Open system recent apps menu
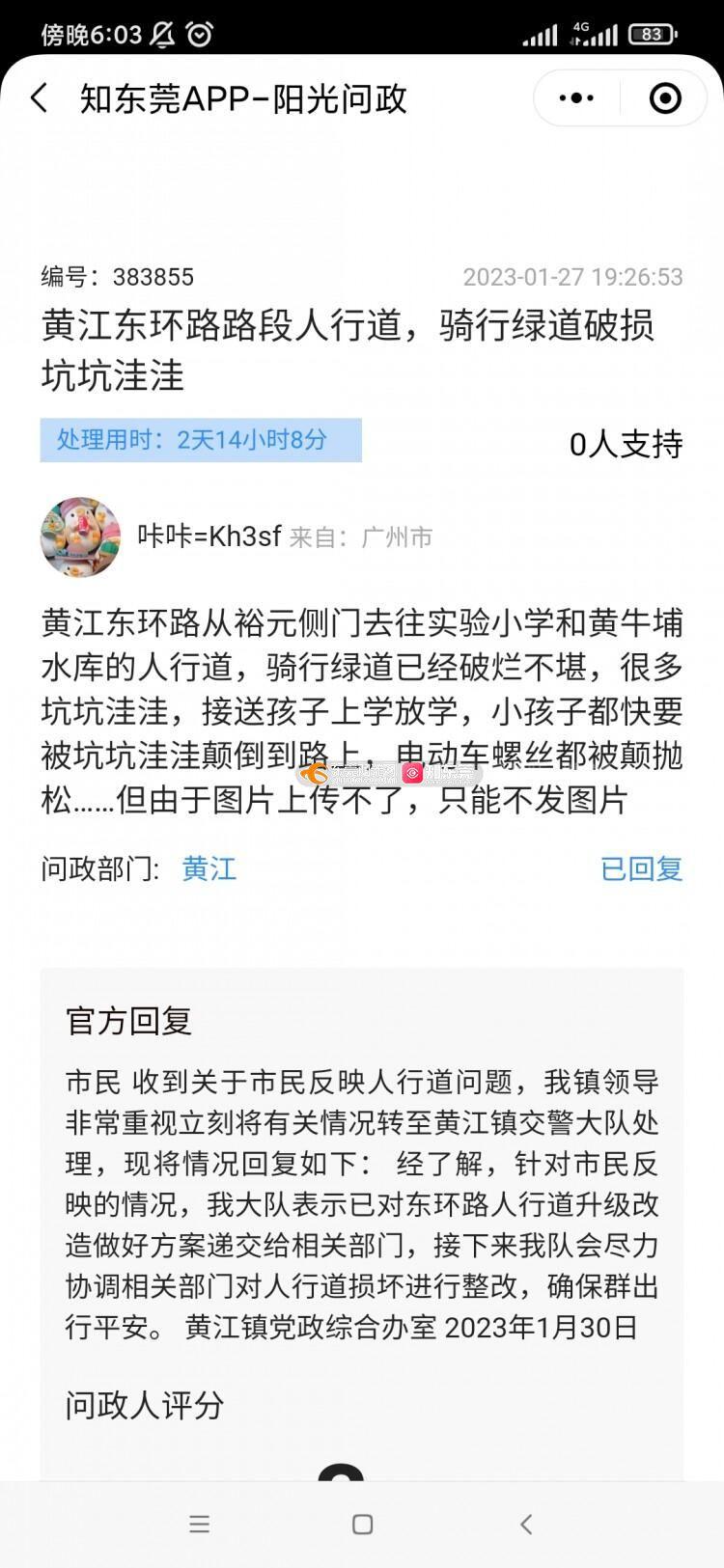Screen dimensions: 724x1568 tap(200, 1525)
